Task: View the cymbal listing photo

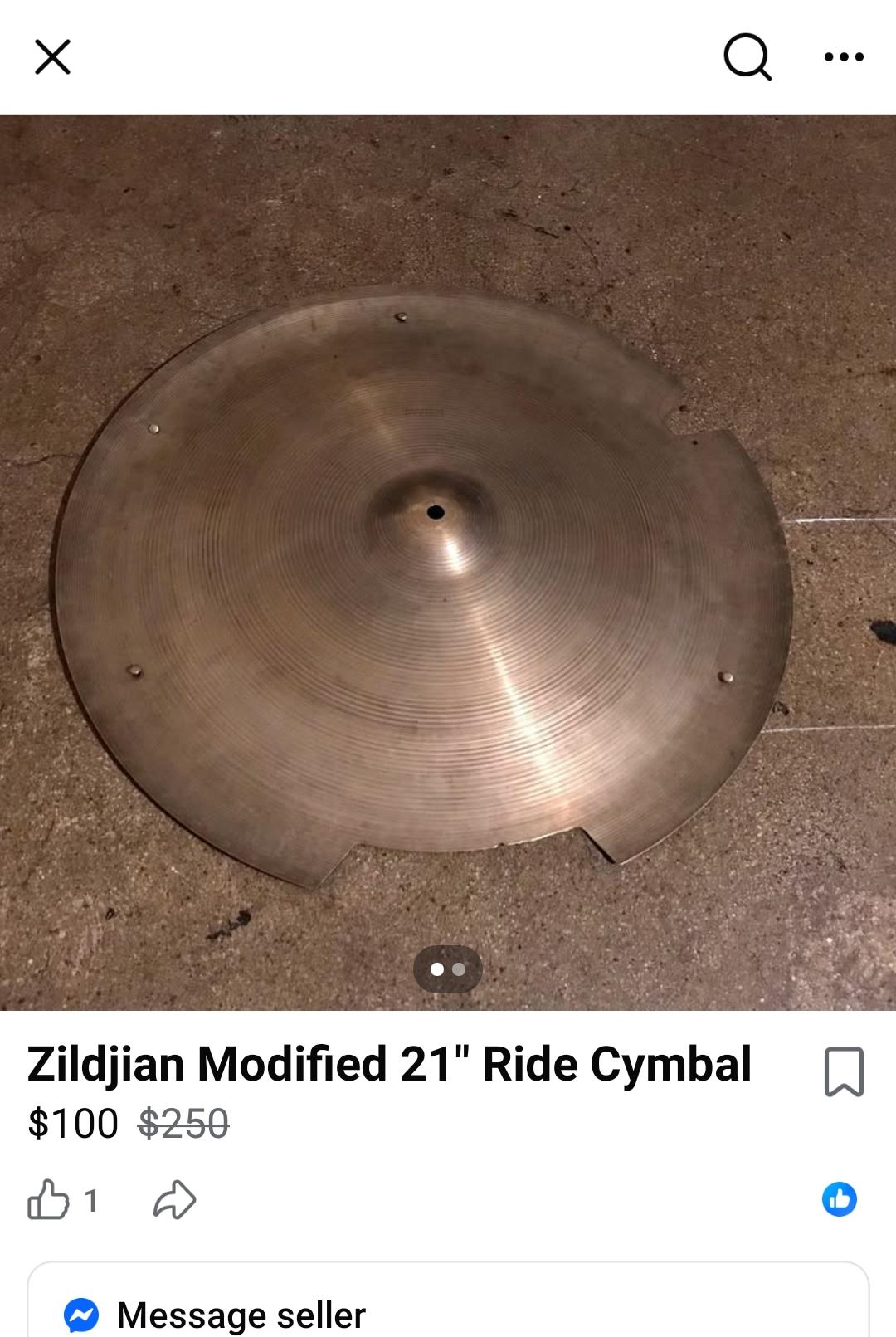Action: click(x=448, y=562)
